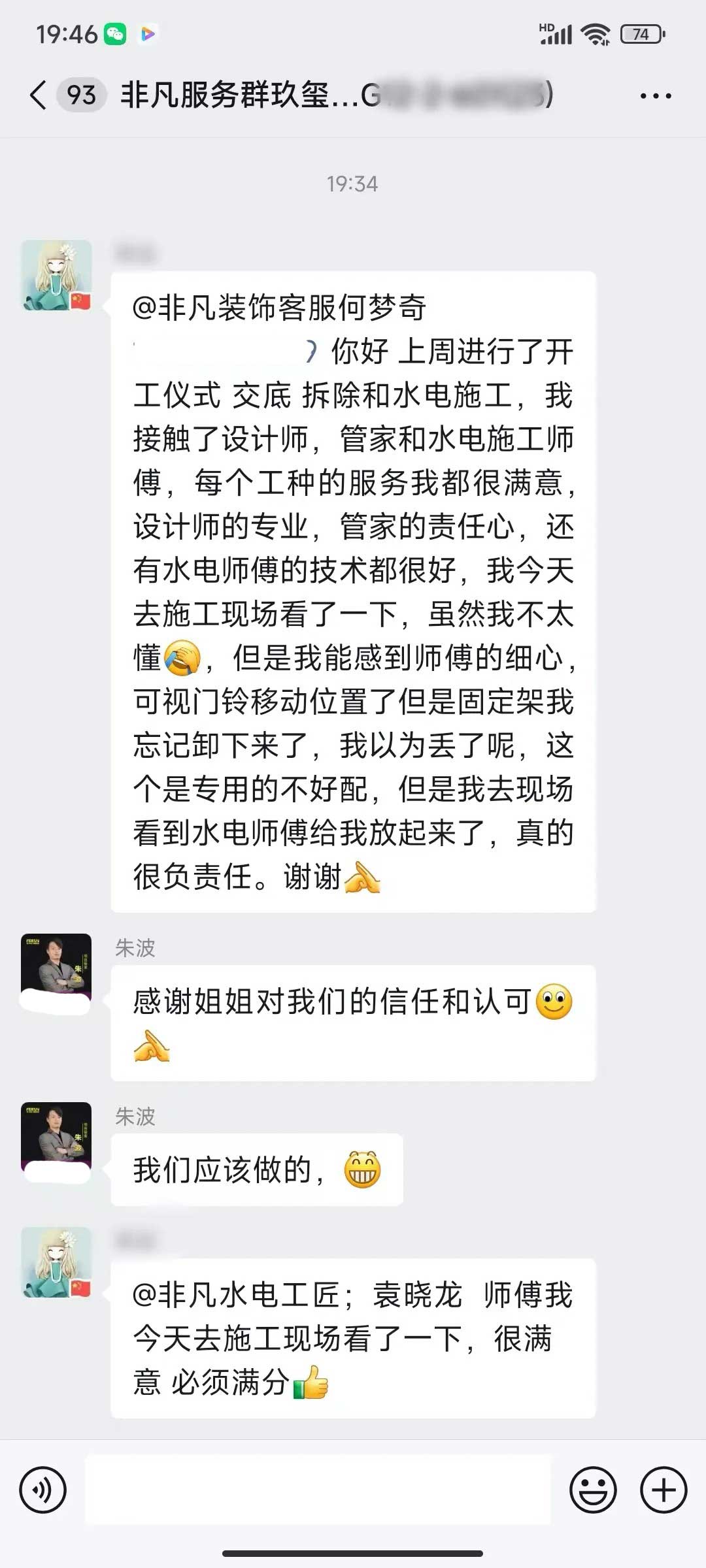Open the group chat three-dot menu
Image resolution: width=706 pixels, height=1568 pixels.
(x=655, y=96)
